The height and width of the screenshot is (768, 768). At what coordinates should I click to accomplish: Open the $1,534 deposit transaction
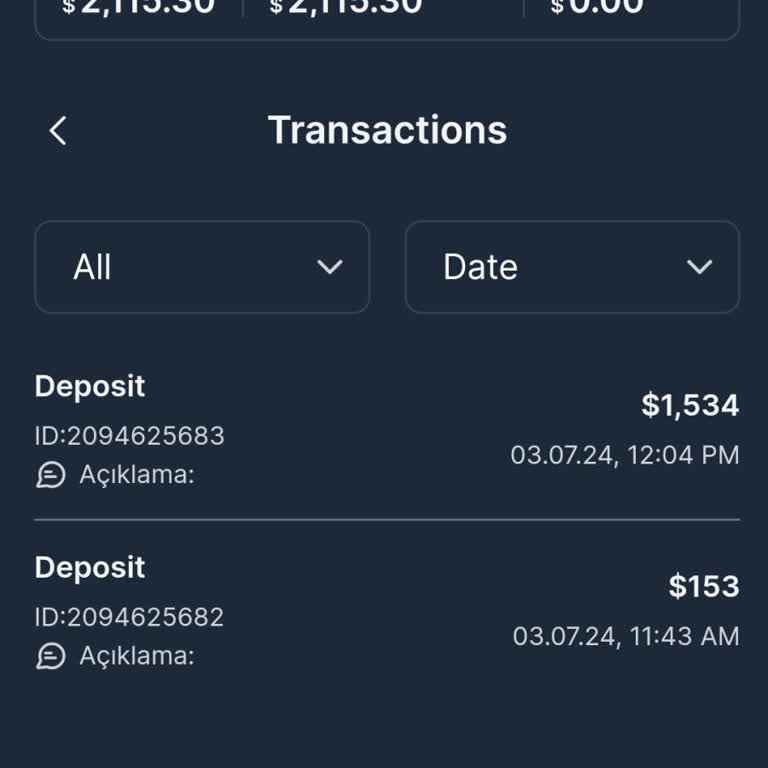pyautogui.click(x=387, y=430)
